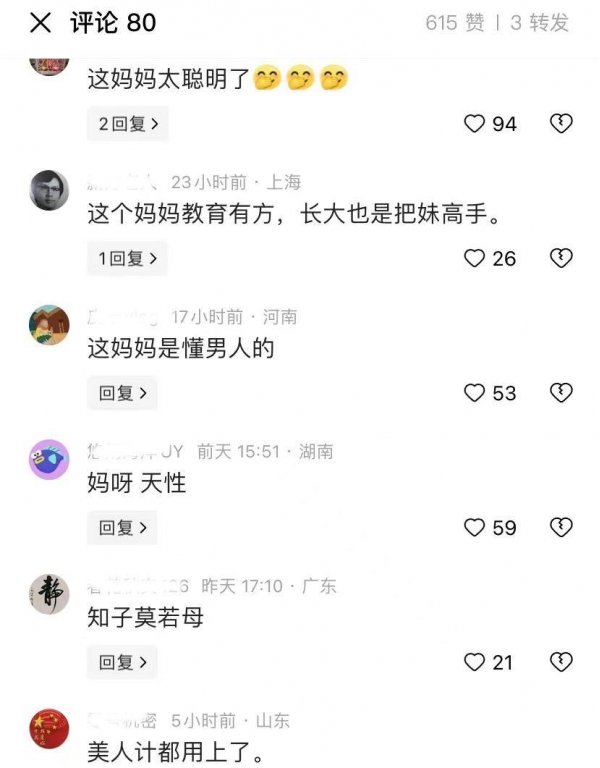The image size is (600, 768).
Task: Open the avatar of the Shandong commenter
Action: coord(49,728)
